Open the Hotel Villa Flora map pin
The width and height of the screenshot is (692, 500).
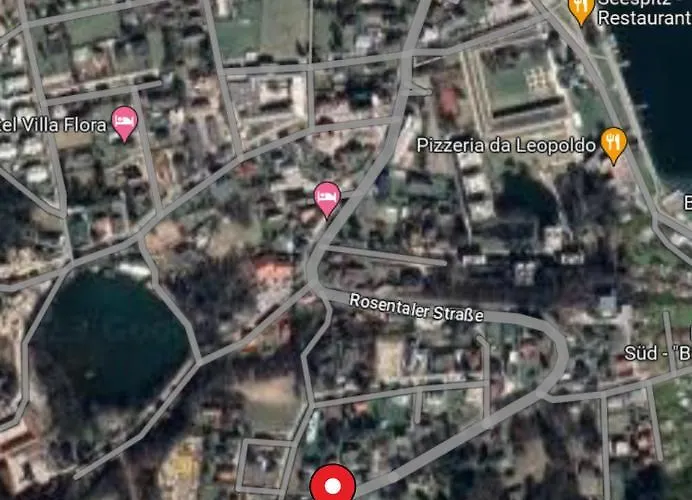[124, 122]
